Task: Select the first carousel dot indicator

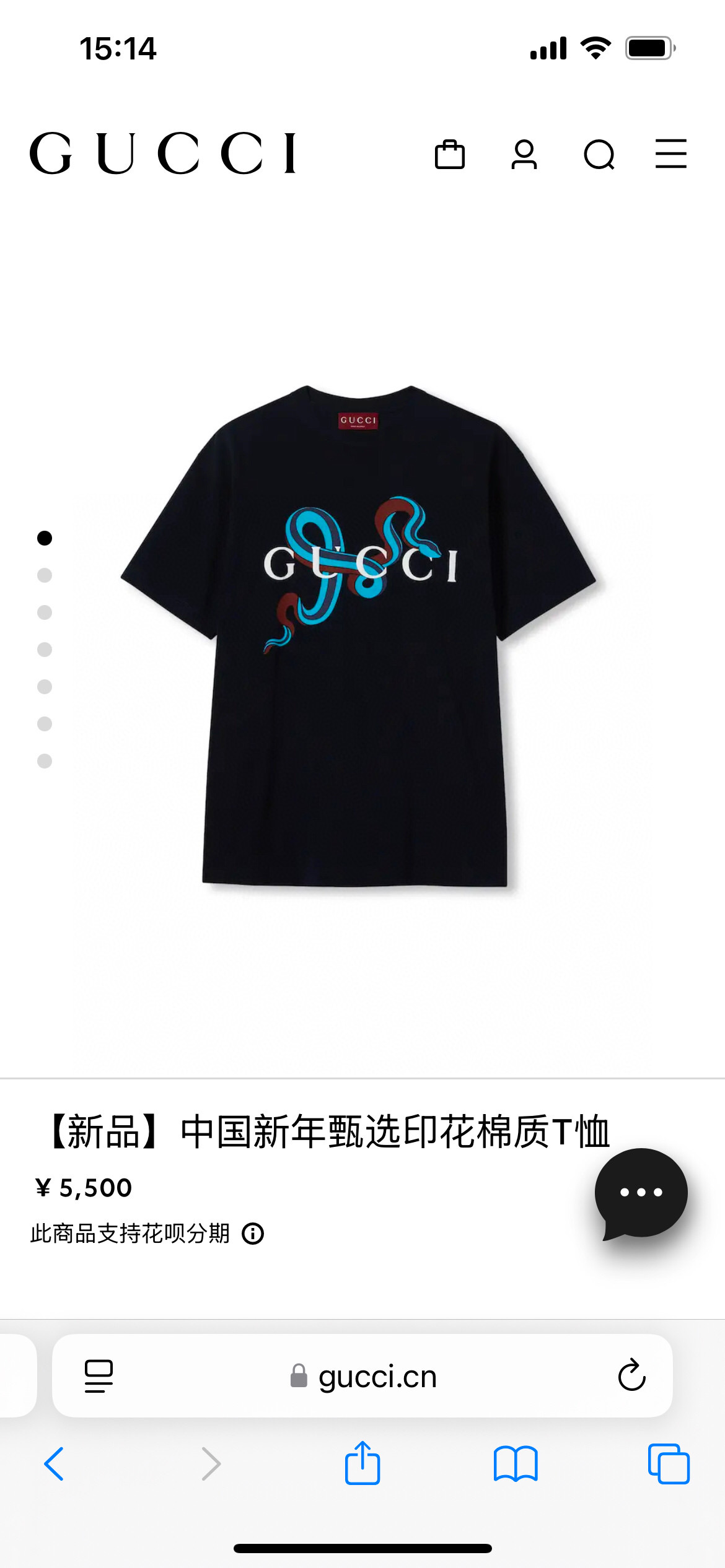Action: pos(43,538)
